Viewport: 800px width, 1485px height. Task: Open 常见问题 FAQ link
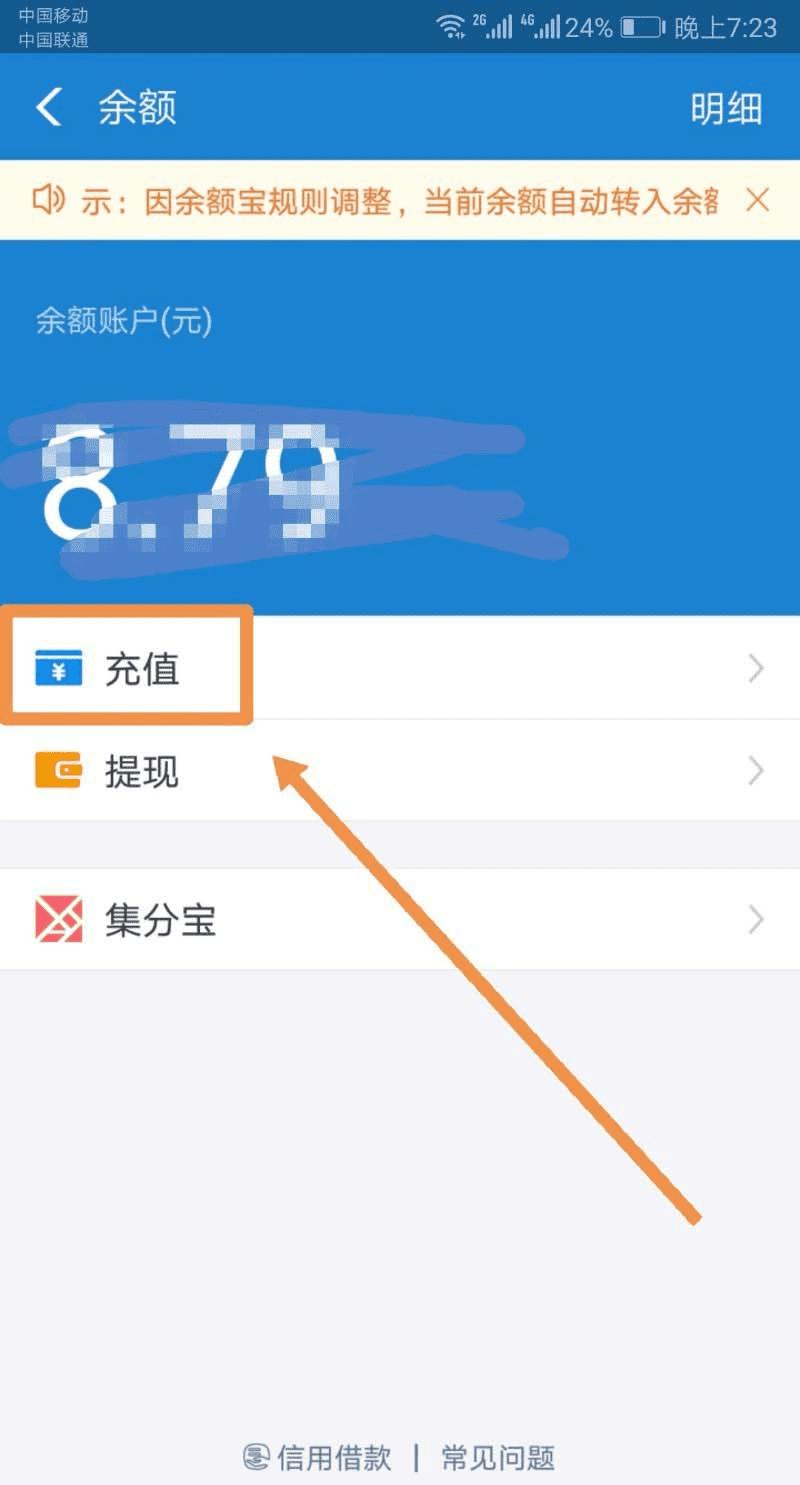498,1457
